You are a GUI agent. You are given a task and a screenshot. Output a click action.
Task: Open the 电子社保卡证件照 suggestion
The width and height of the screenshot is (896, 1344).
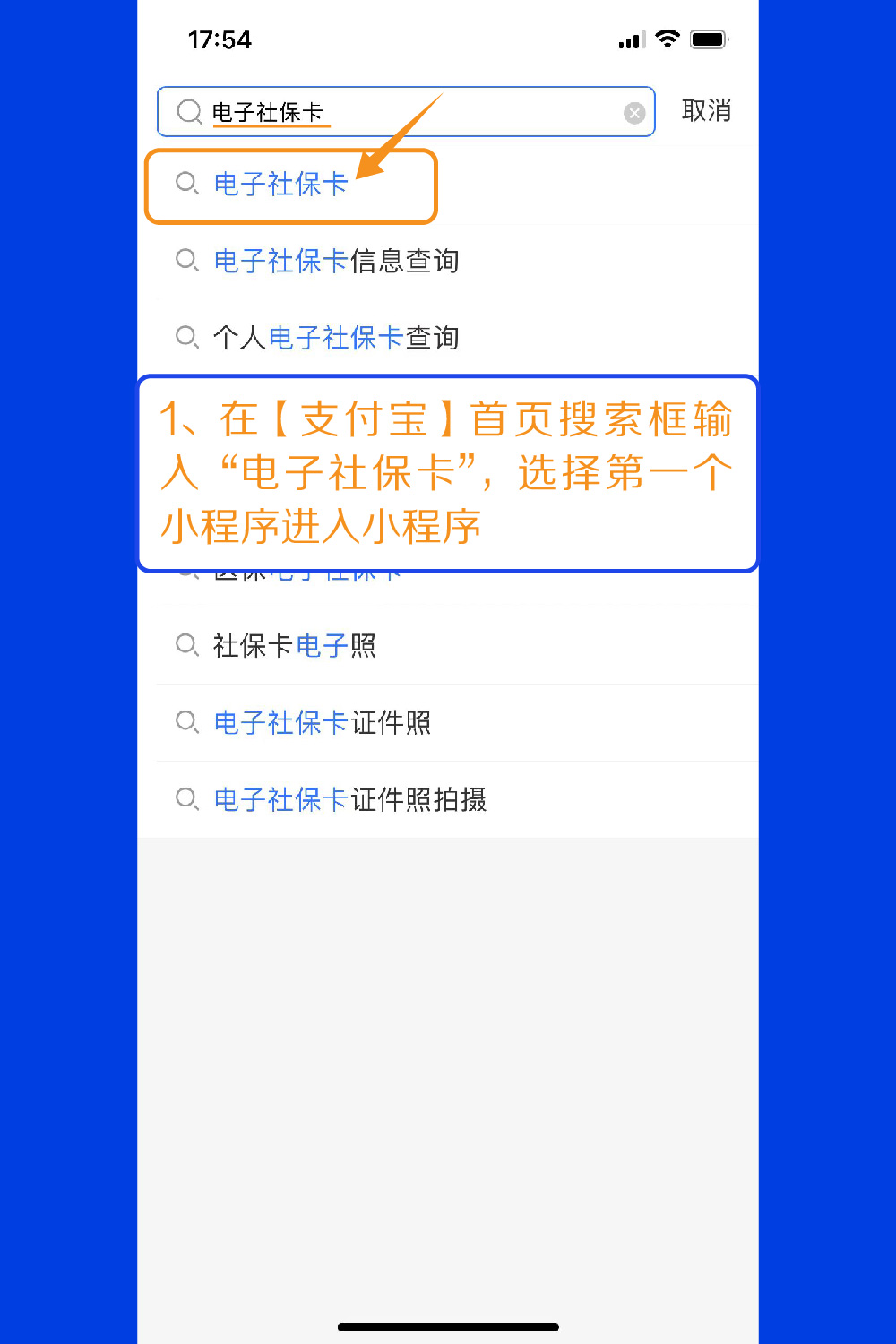[323, 723]
